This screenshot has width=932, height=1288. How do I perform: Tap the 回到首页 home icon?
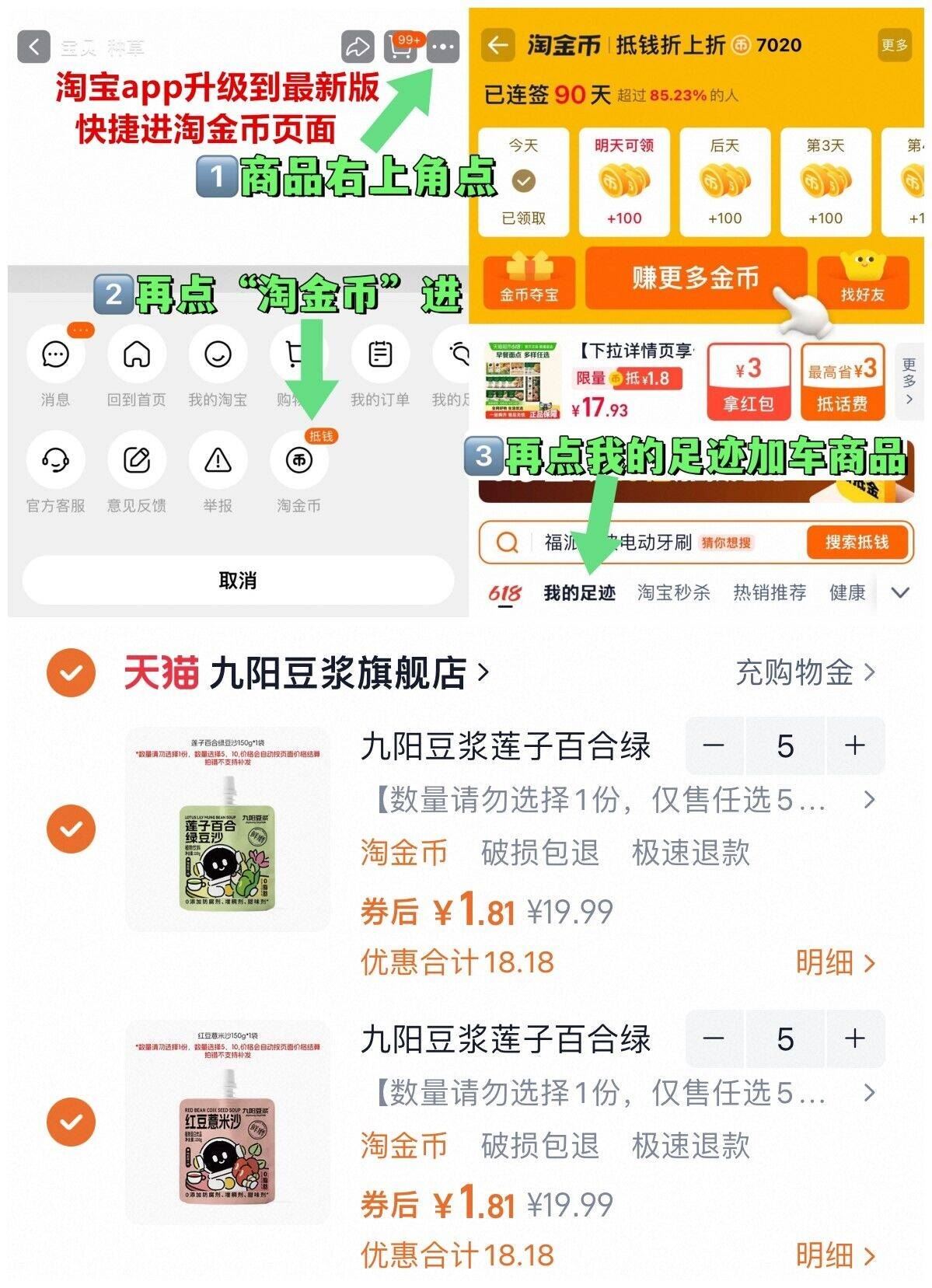pyautogui.click(x=136, y=356)
